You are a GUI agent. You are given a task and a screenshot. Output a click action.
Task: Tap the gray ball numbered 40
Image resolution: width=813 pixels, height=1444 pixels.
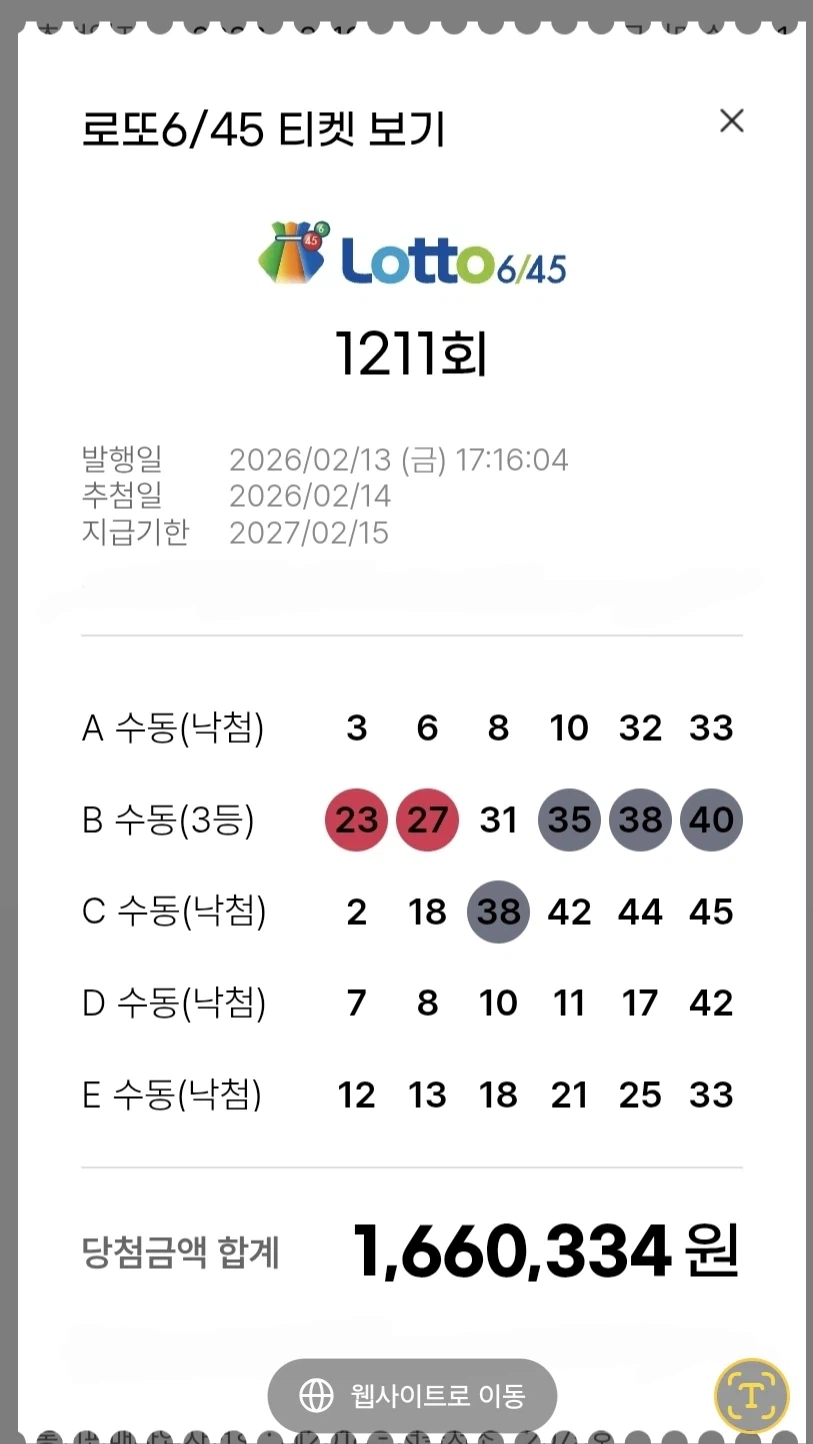(711, 819)
